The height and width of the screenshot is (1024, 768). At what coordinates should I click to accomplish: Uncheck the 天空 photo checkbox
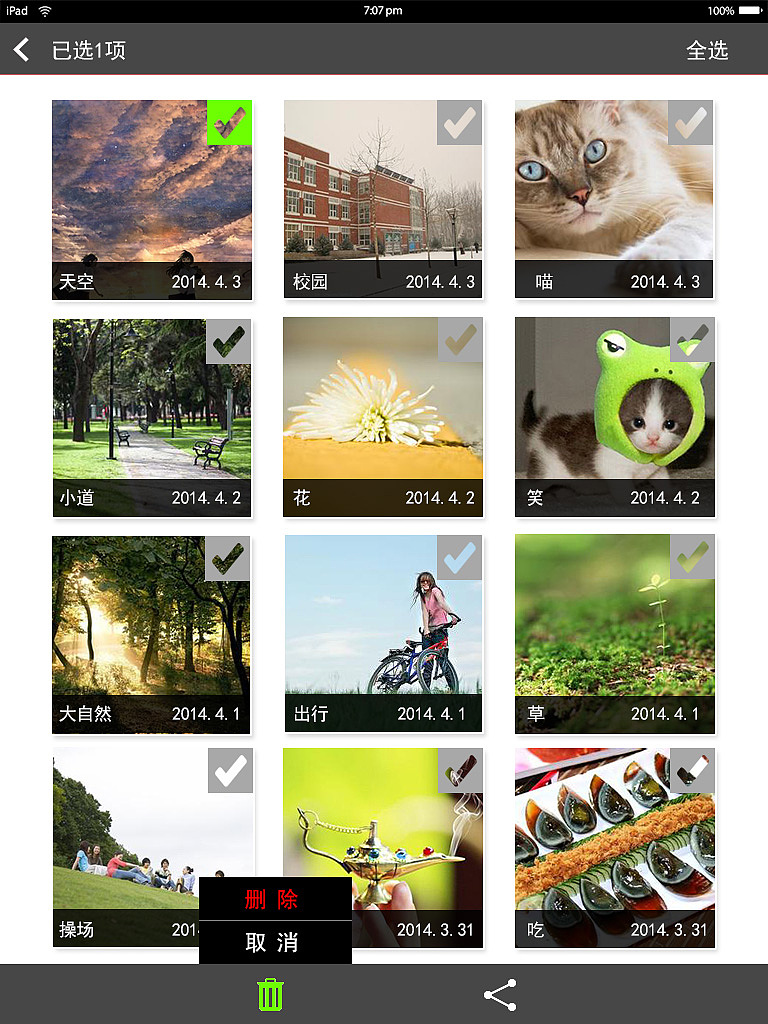coord(230,123)
